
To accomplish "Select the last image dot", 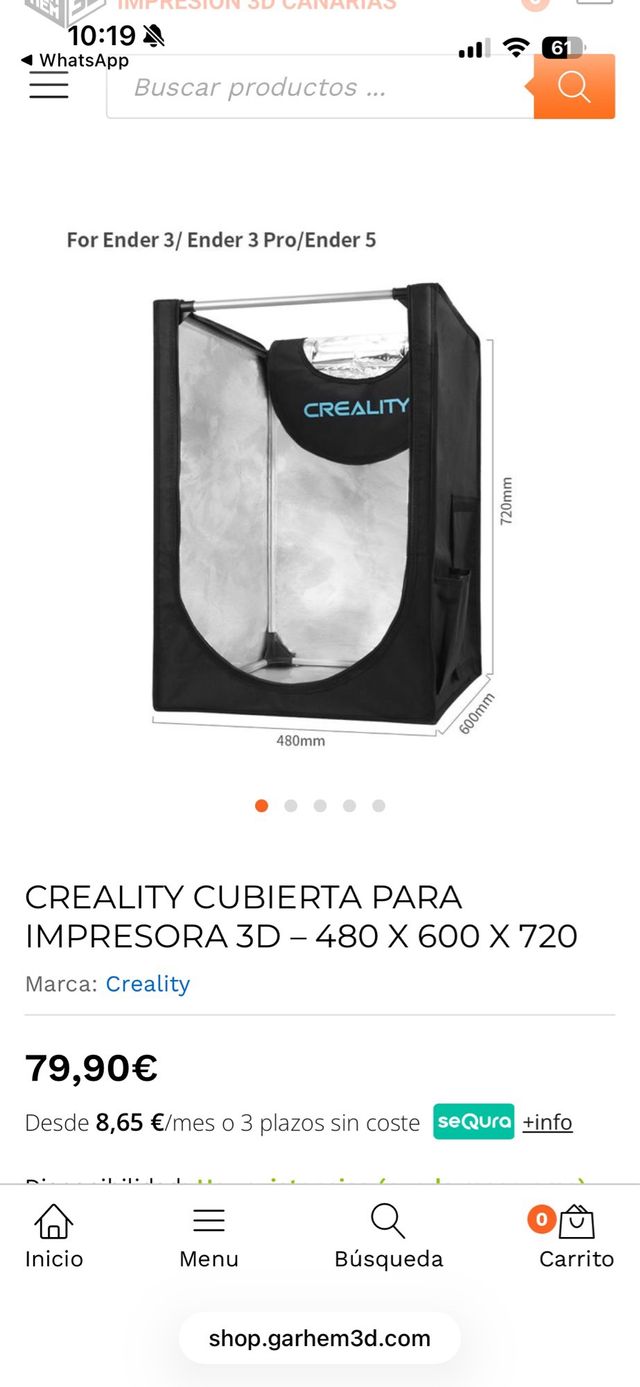I will (x=379, y=806).
